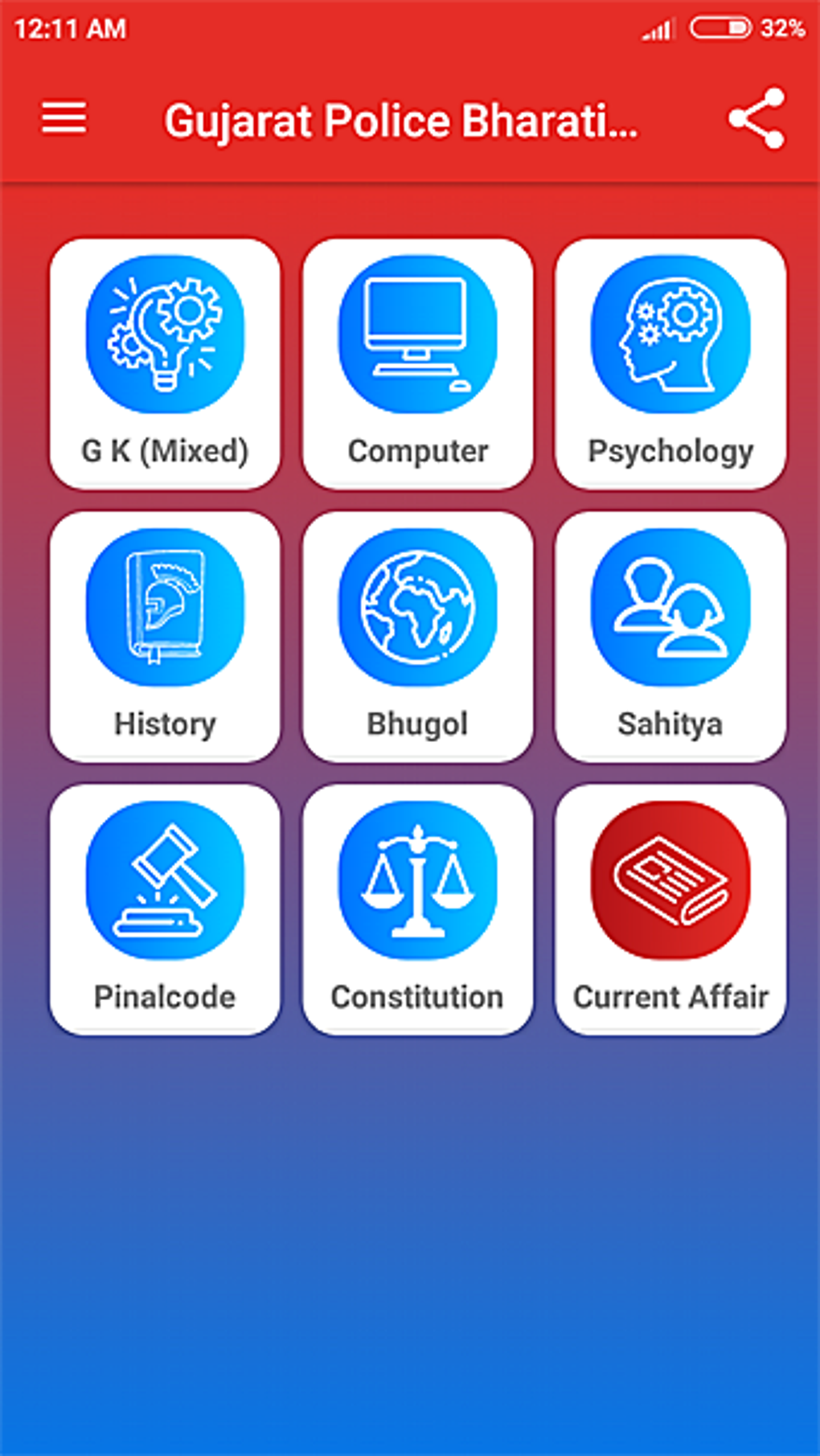Open the Psychology category

tap(670, 363)
